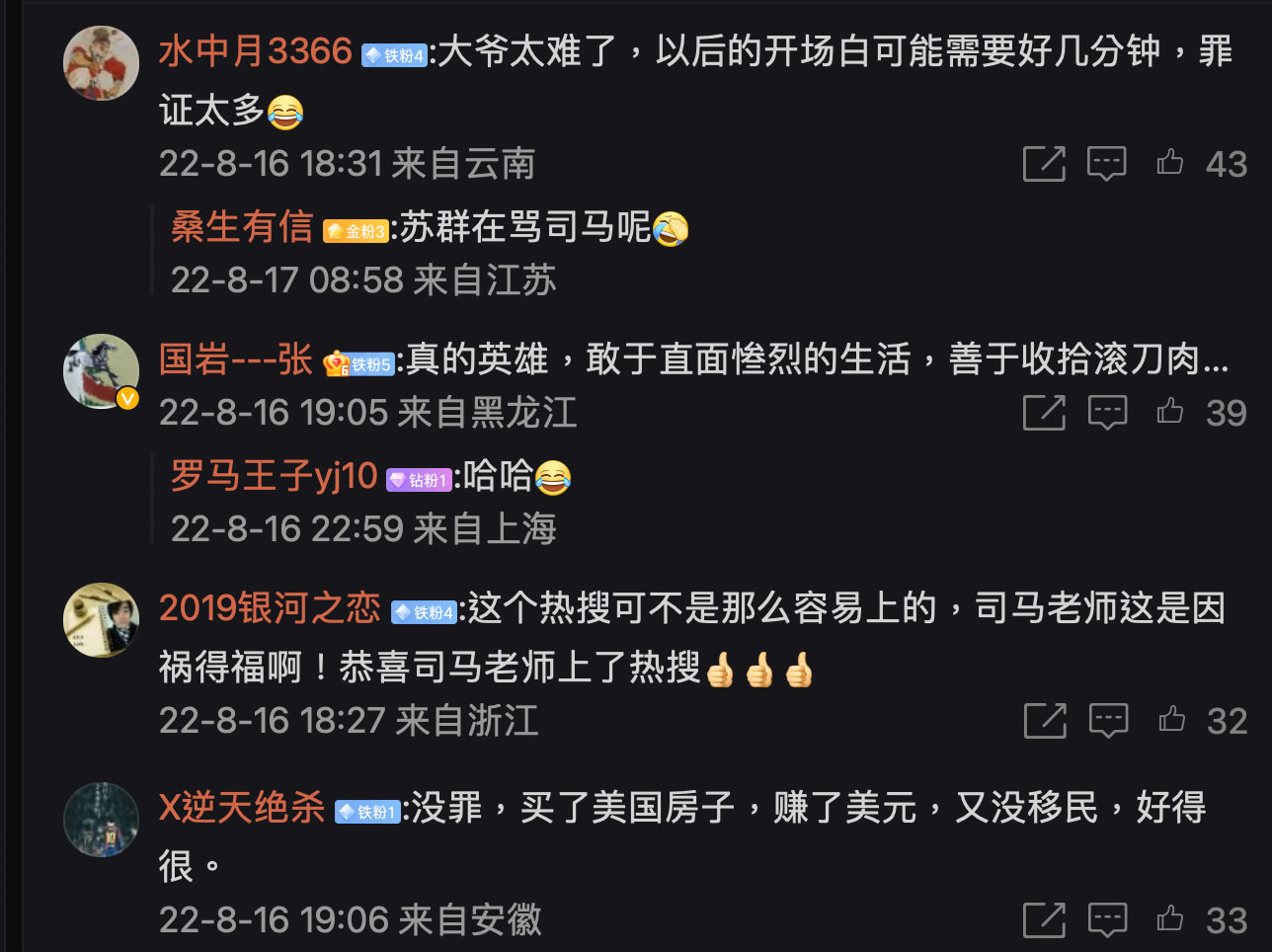Share 水中月3366's comment
Screen dimensions: 1272x952
tap(1044, 163)
